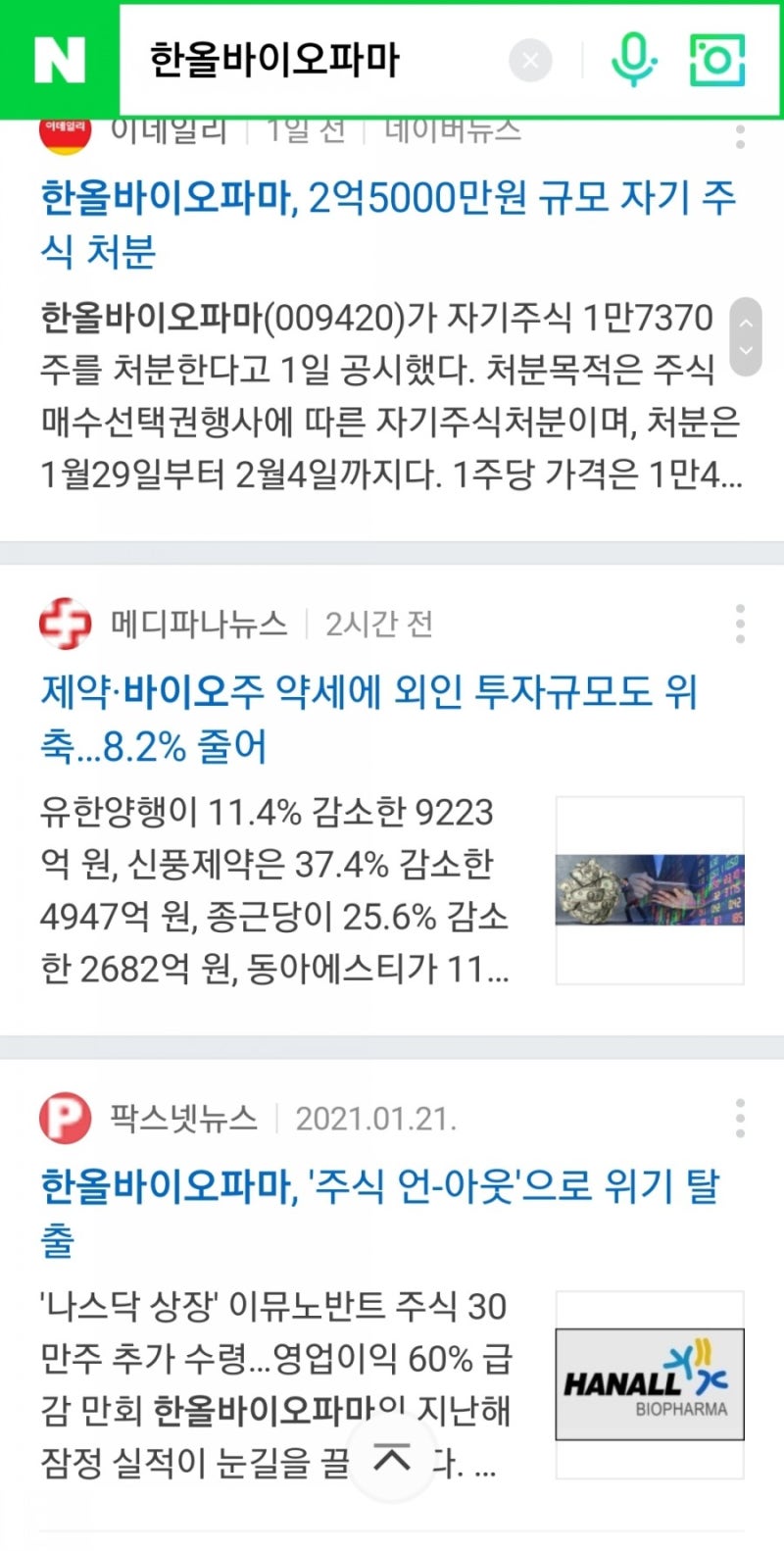Image resolution: width=784 pixels, height=1551 pixels.
Task: Clear the search field with the x icon
Action: (531, 60)
